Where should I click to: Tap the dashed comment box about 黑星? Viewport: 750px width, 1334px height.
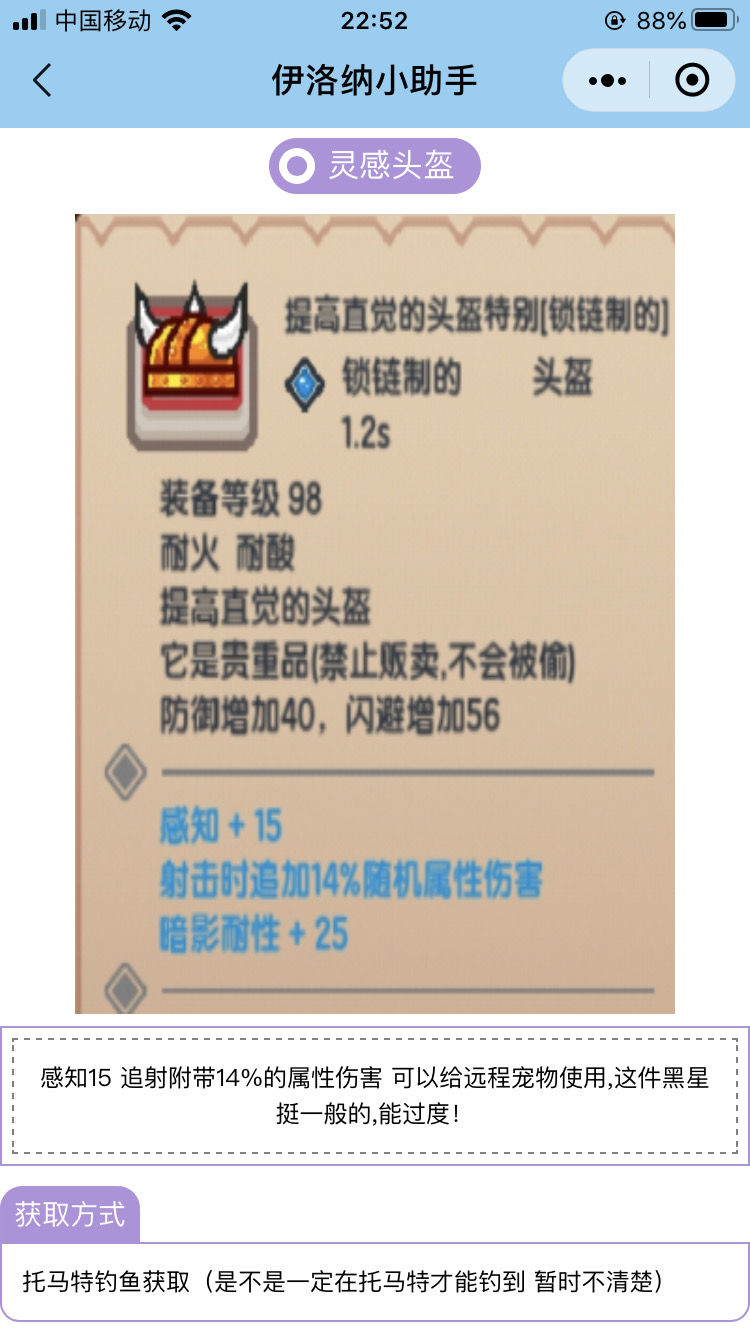point(375,1093)
